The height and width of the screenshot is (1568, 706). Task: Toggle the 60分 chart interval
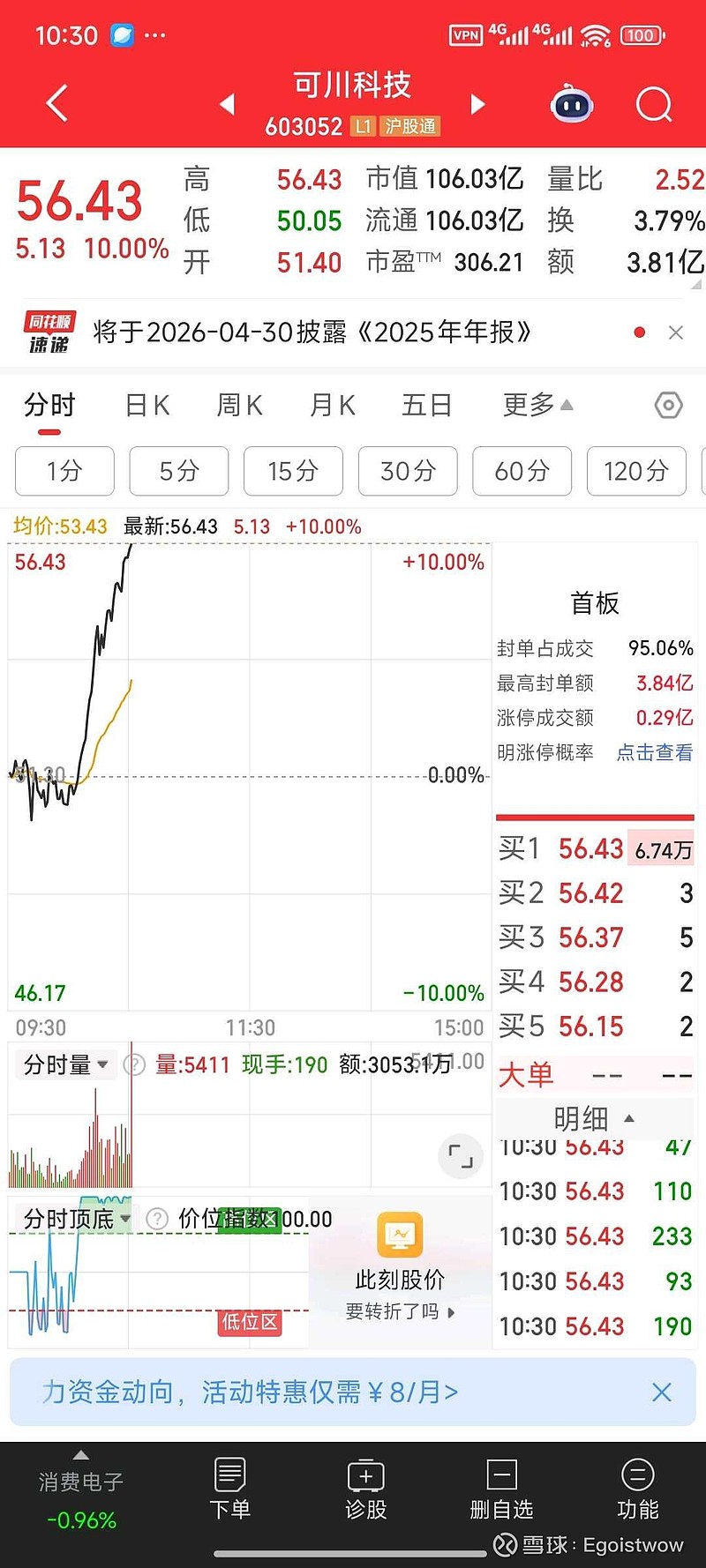point(522,471)
